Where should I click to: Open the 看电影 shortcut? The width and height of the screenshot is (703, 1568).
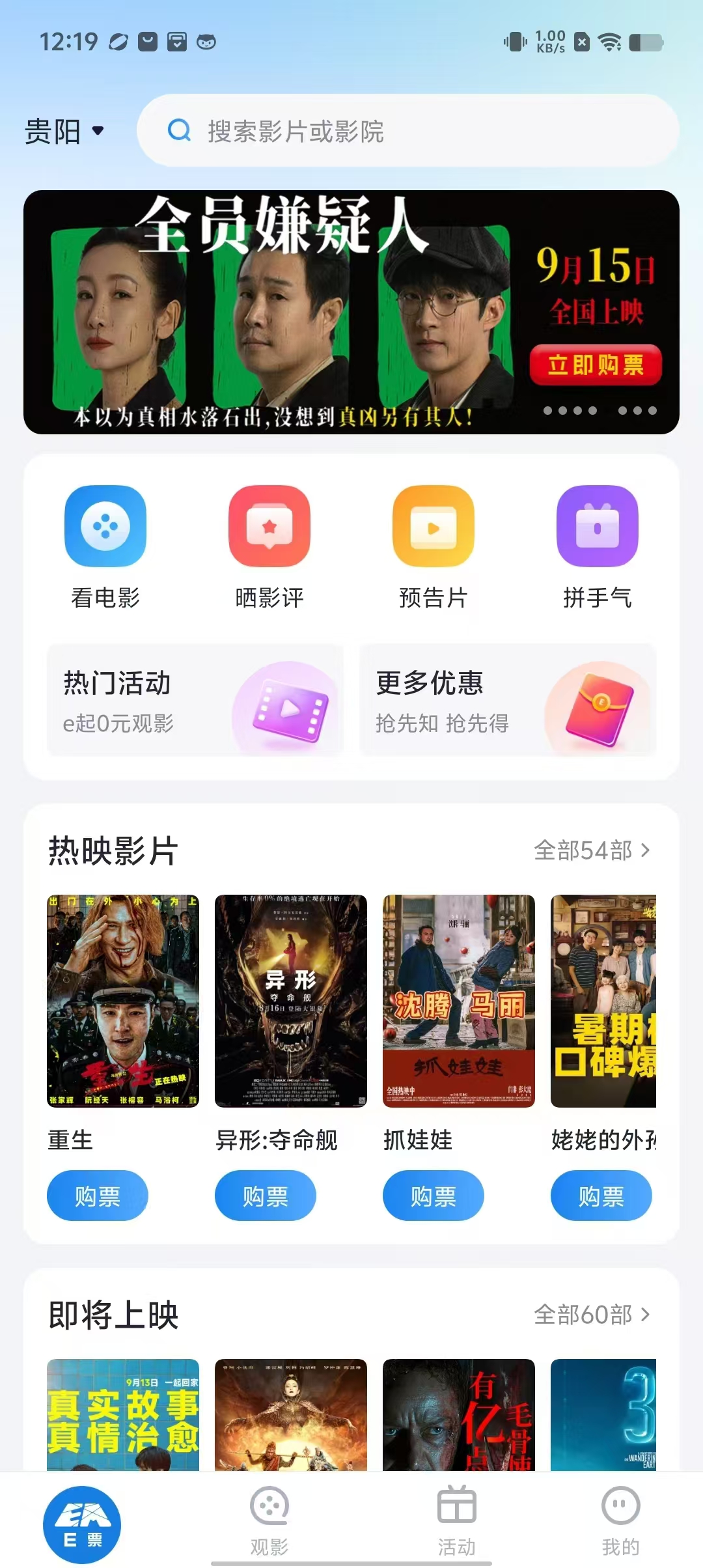105,547
